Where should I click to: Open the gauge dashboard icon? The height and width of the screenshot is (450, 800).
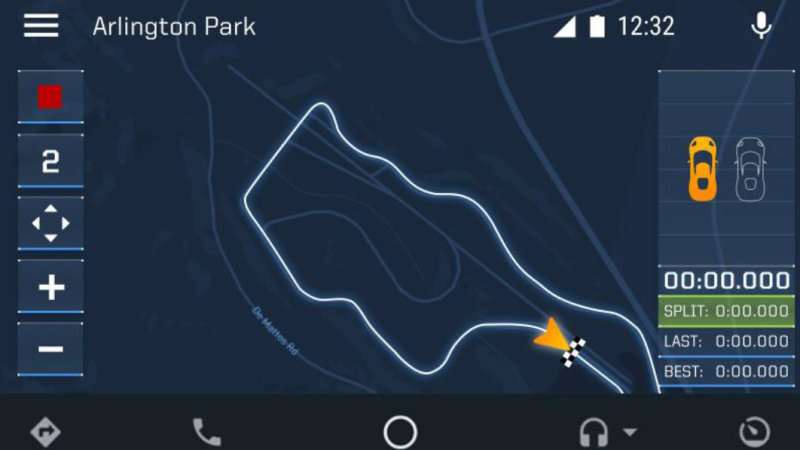tap(754, 432)
